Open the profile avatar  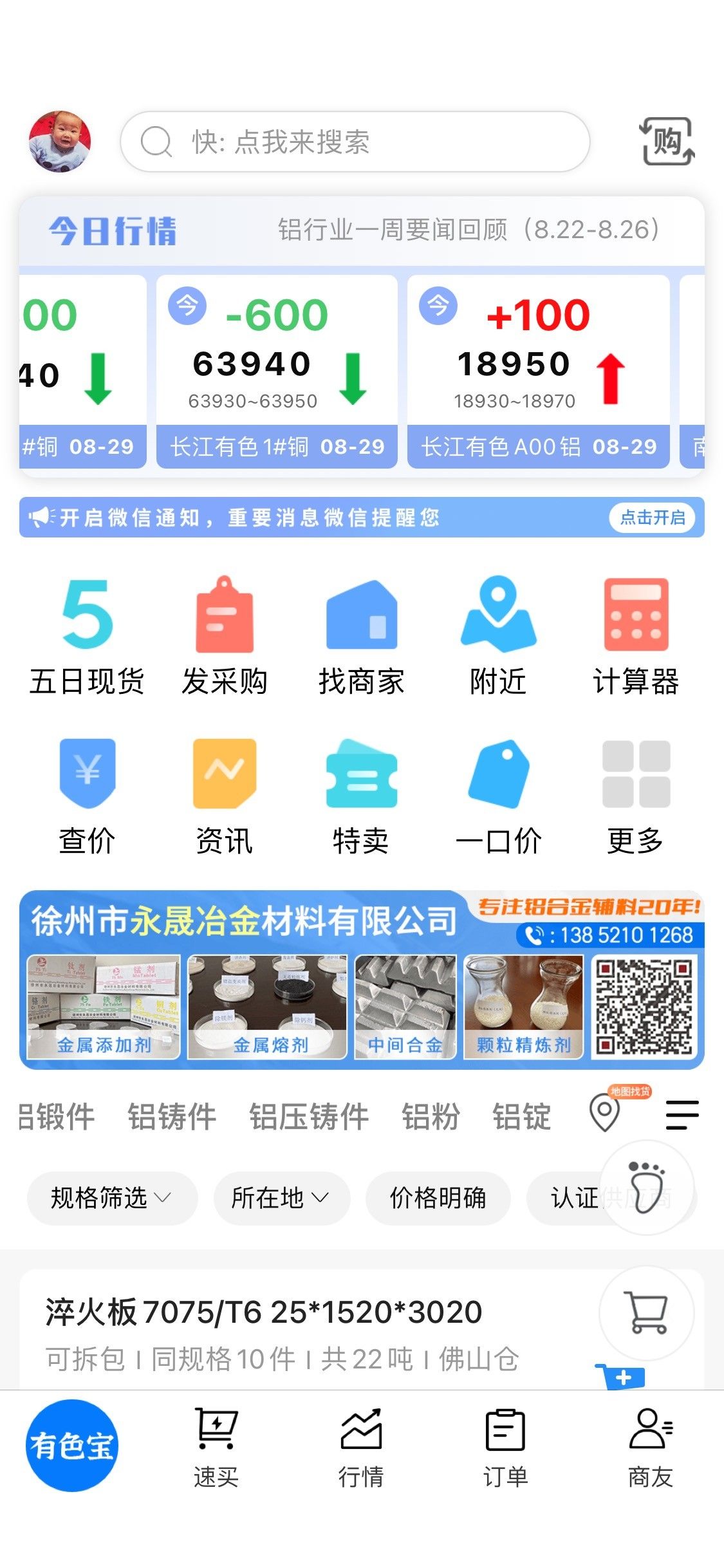tap(59, 141)
